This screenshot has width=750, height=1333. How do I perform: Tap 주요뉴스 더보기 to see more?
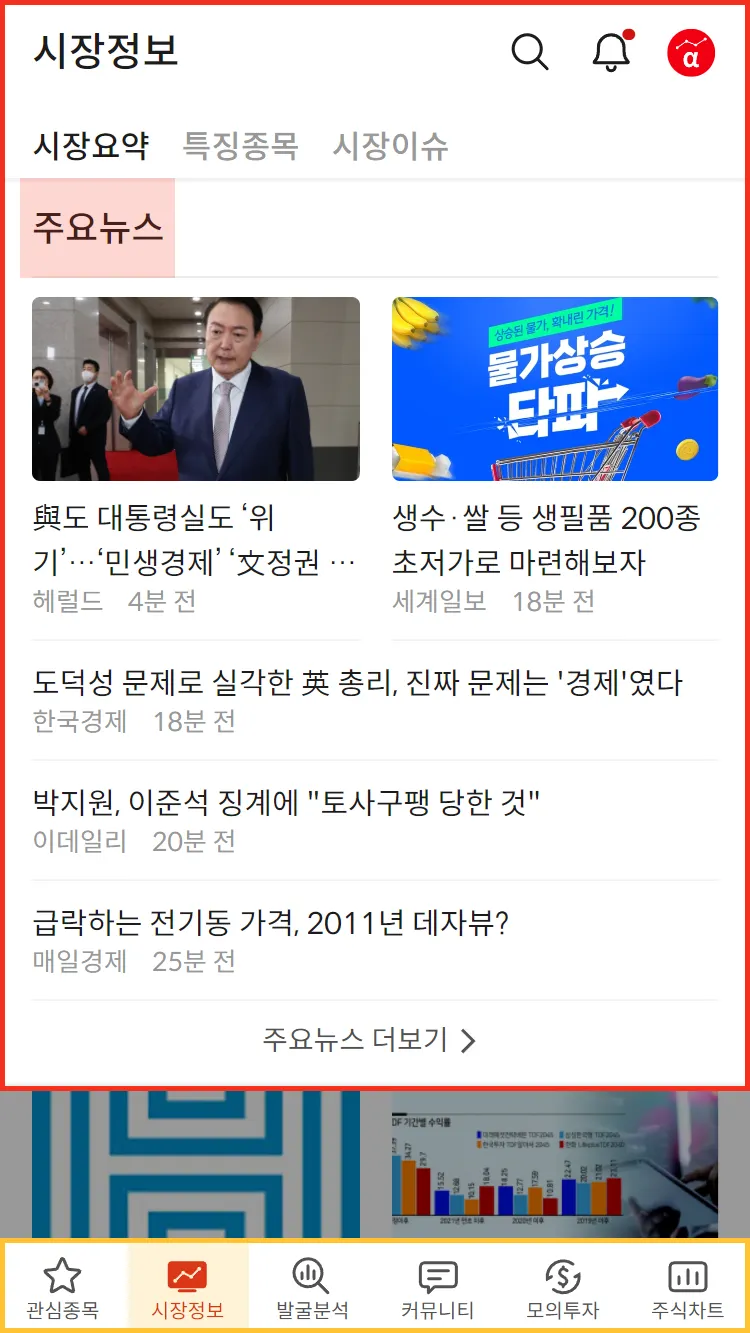pos(369,1040)
